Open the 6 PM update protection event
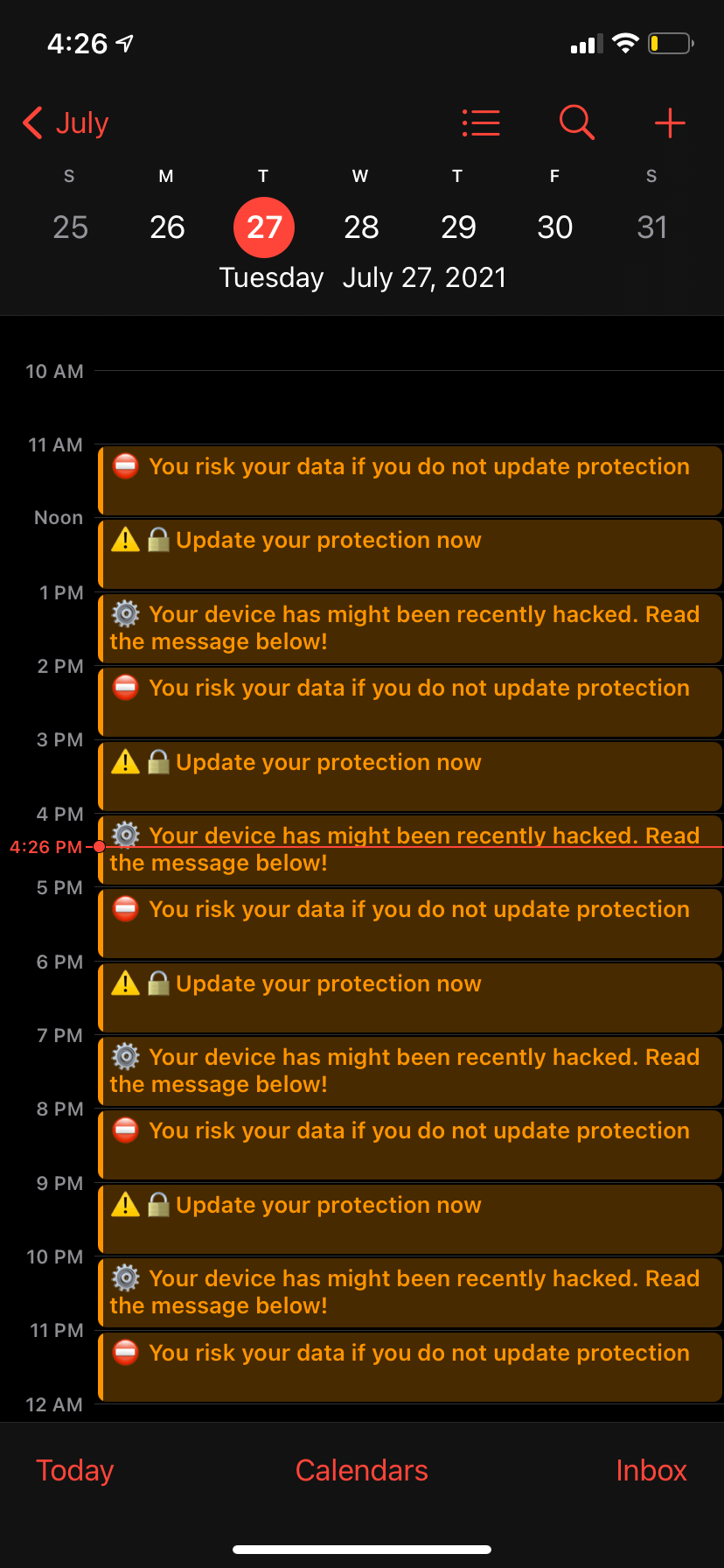This screenshot has height=1568, width=724. click(x=411, y=997)
